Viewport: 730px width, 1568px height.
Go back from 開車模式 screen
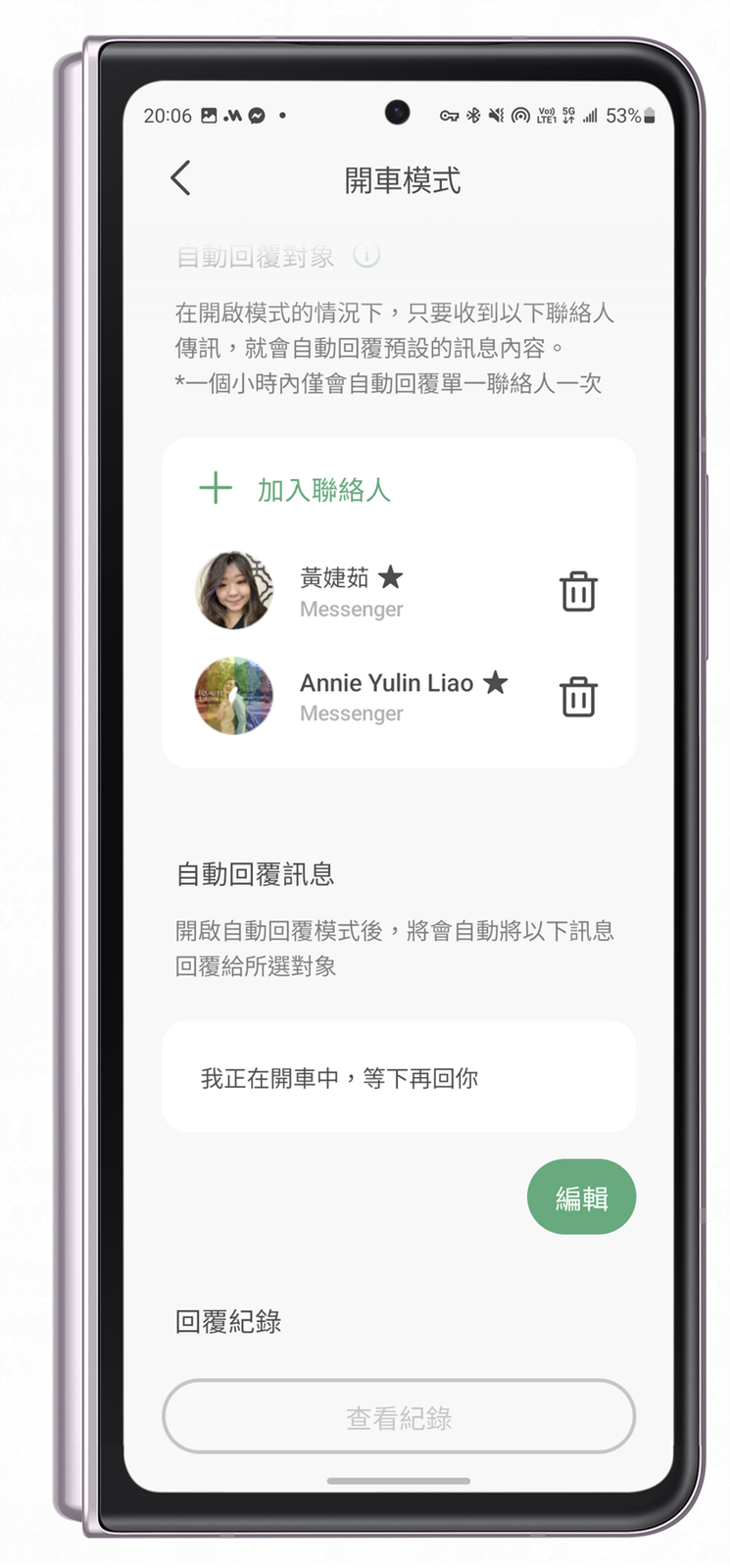coord(180,178)
